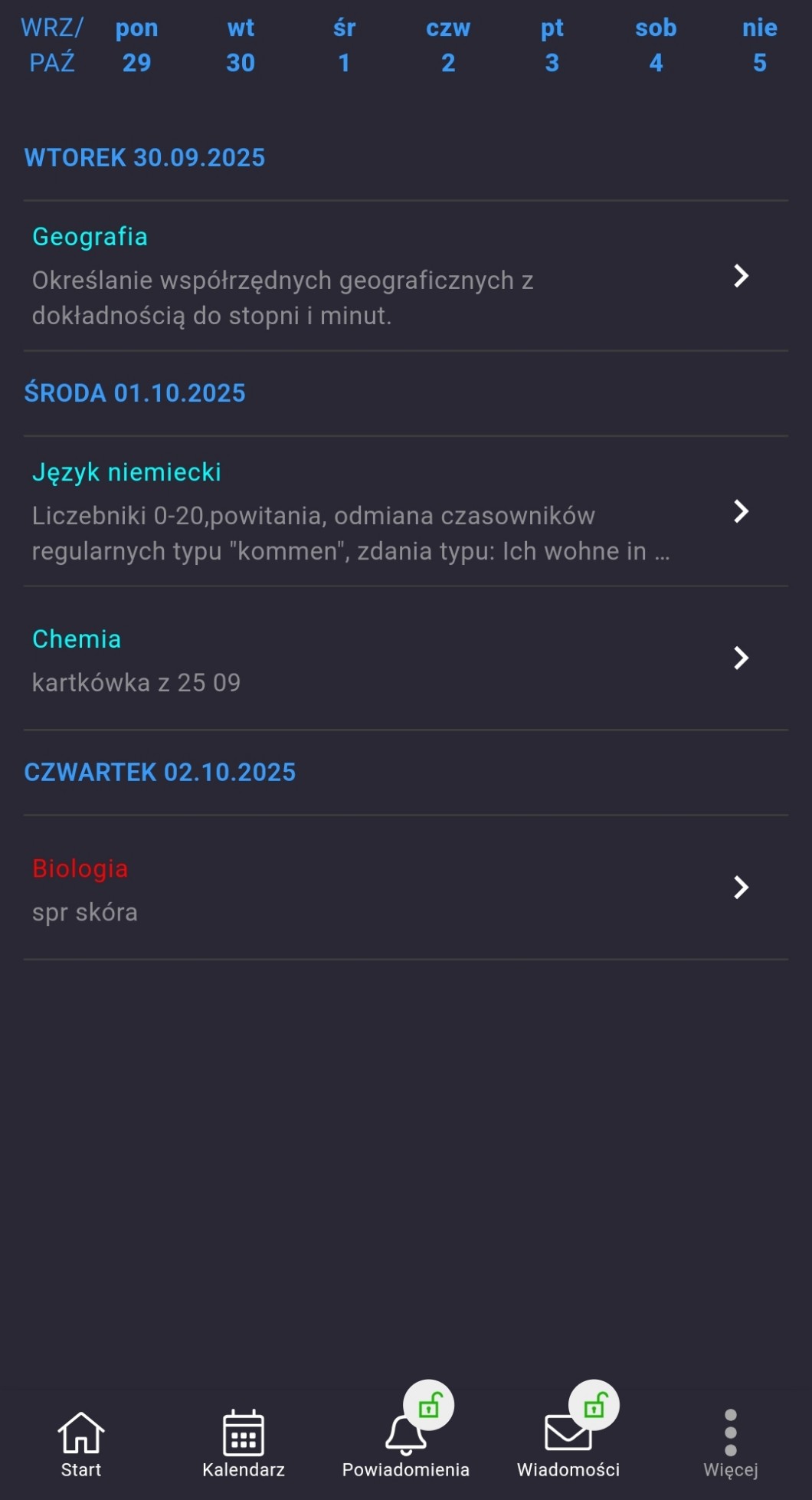This screenshot has height=1500, width=812.
Task: Open the Język niemiecki test details
Action: [405, 511]
